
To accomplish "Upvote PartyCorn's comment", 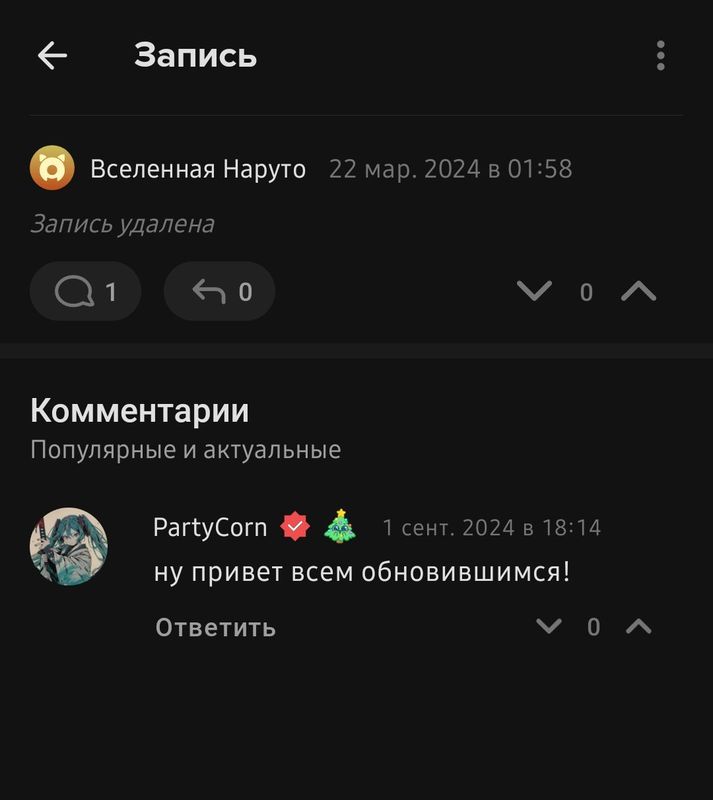I will coord(638,627).
